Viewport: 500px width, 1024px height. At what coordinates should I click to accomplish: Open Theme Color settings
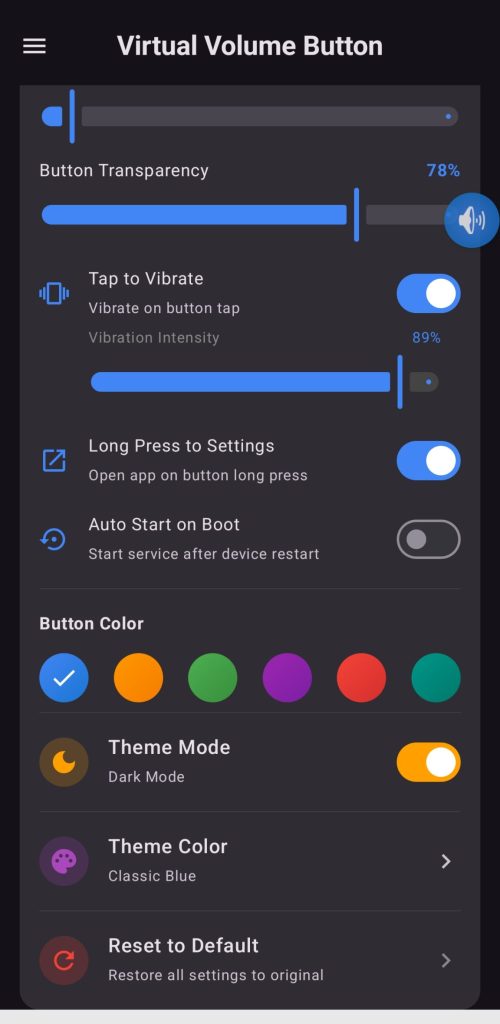250,861
